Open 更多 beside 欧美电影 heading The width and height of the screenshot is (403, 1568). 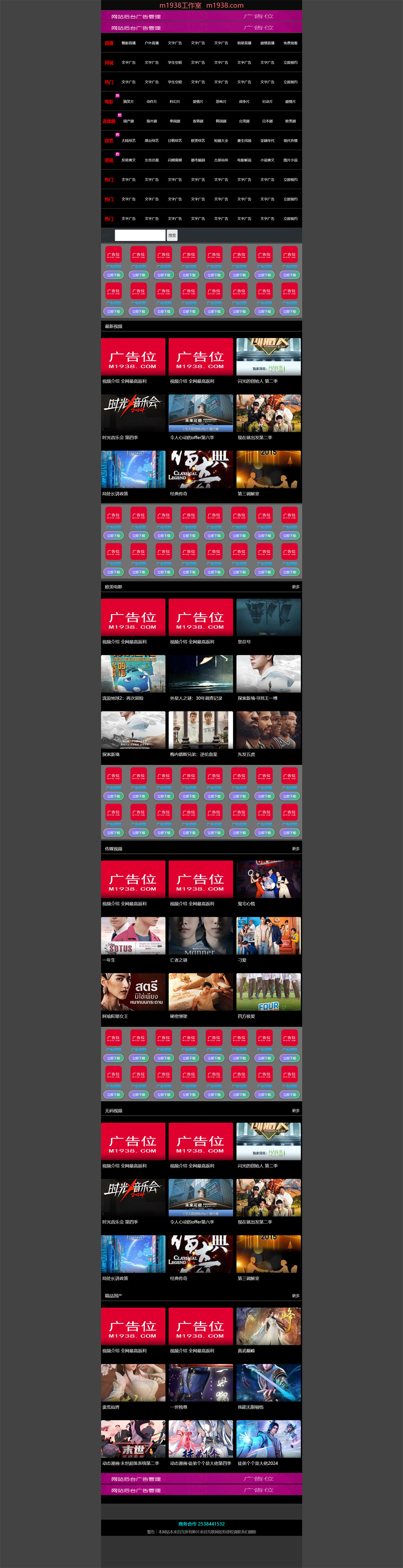(x=295, y=587)
